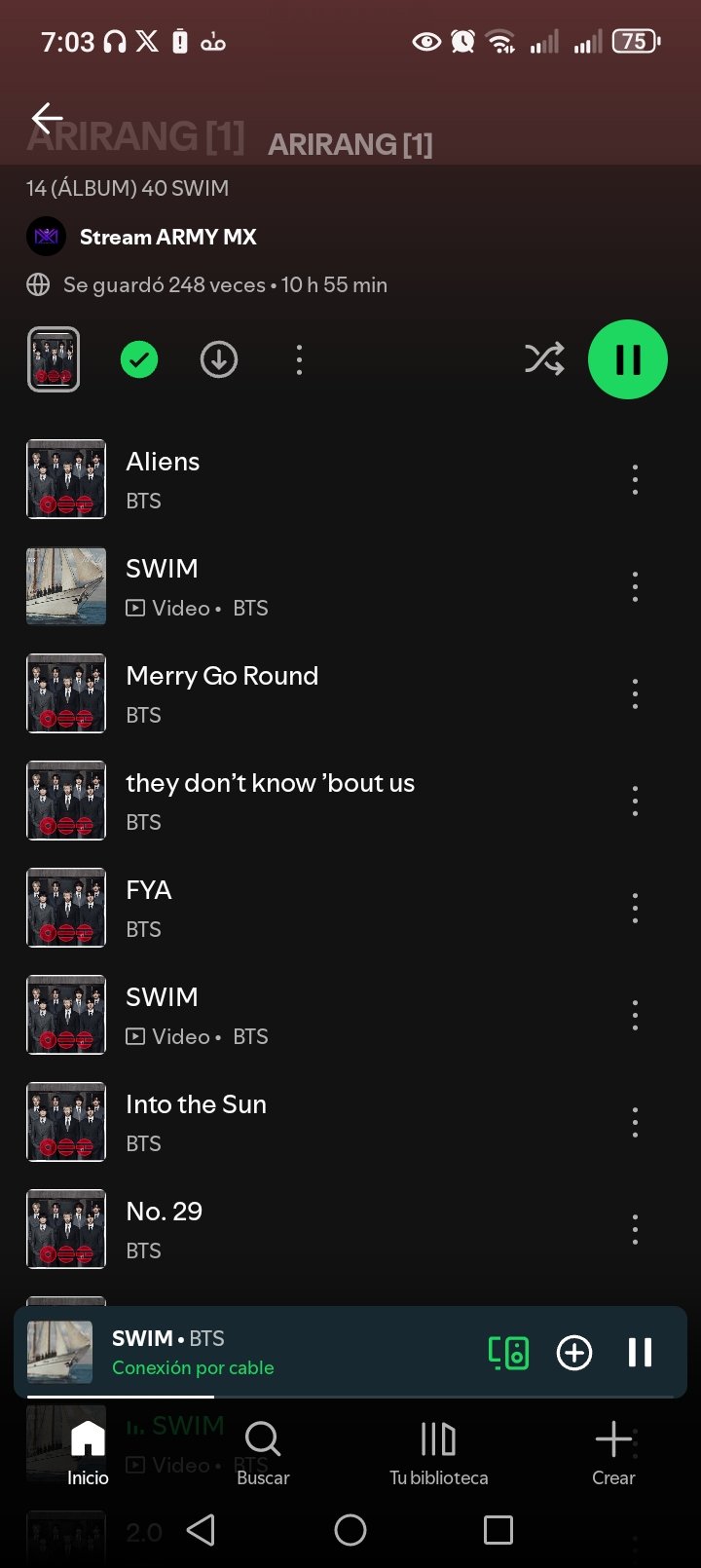701x1568 pixels.
Task: Switch to the Buscar tab
Action: (263, 1451)
